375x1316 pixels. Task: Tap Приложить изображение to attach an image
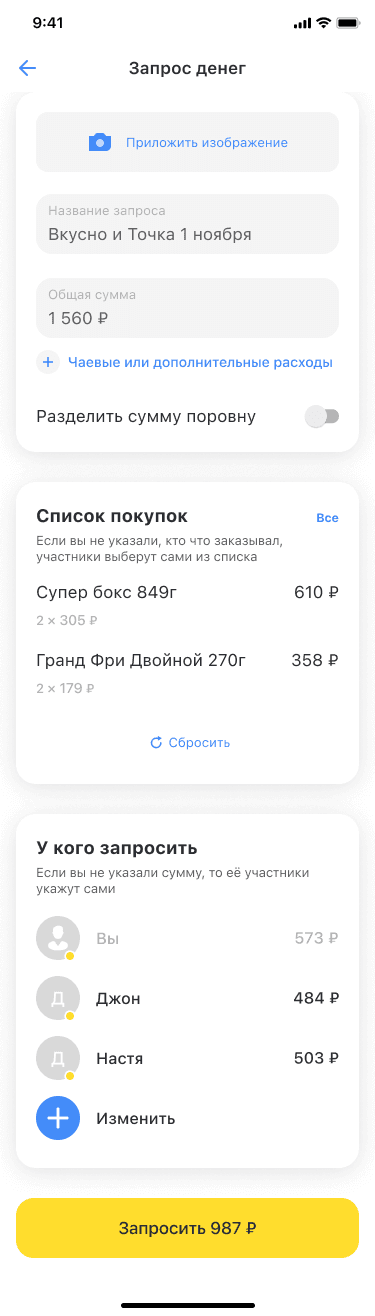pyautogui.click(x=187, y=143)
